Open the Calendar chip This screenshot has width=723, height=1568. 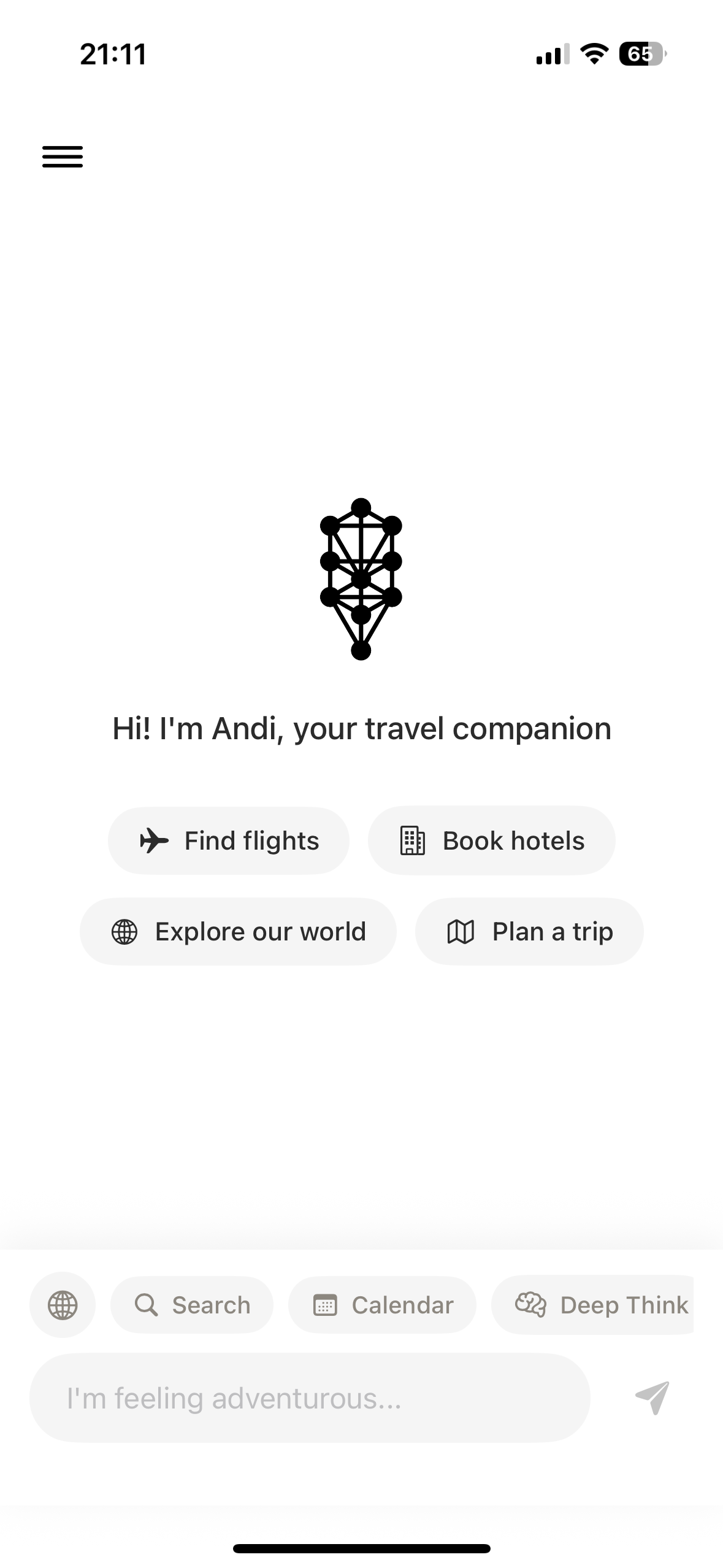pos(383,1305)
